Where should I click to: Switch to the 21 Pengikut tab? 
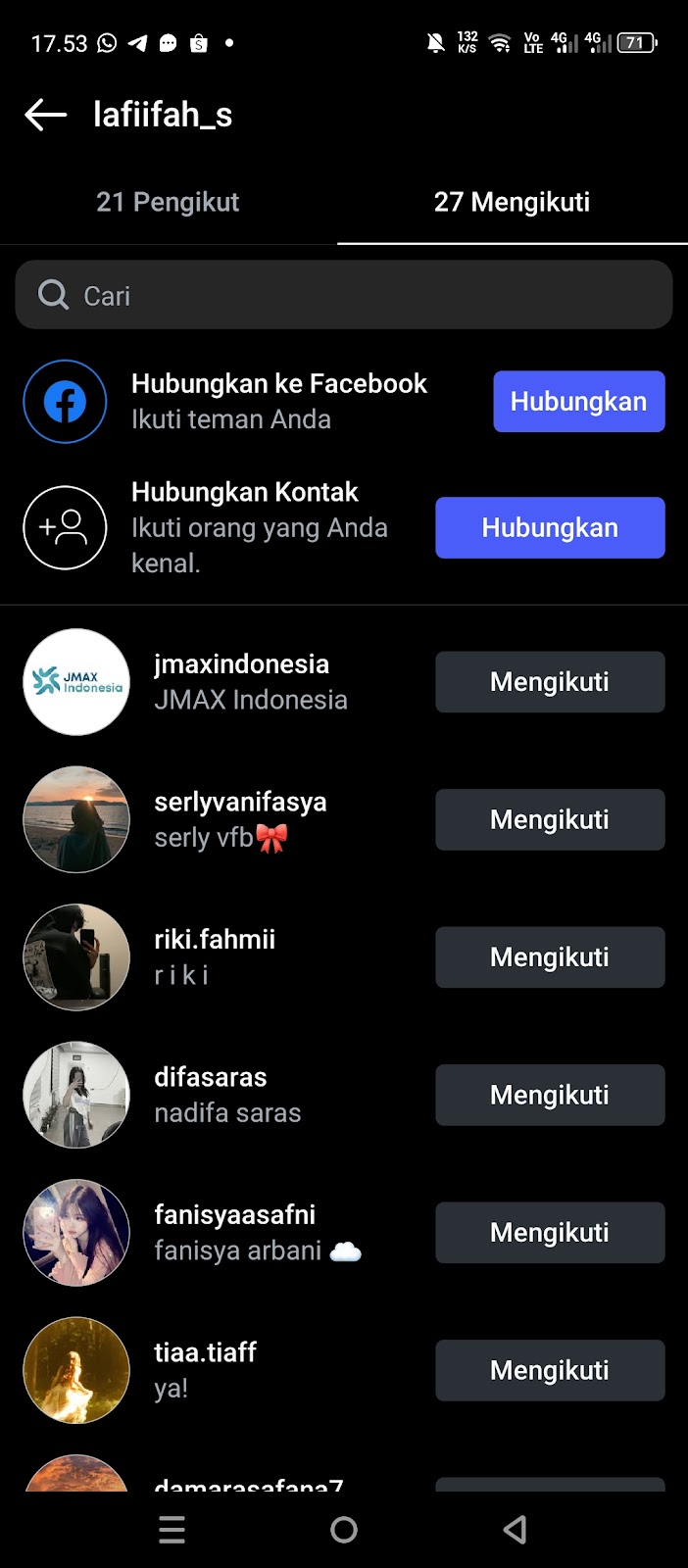coord(168,202)
